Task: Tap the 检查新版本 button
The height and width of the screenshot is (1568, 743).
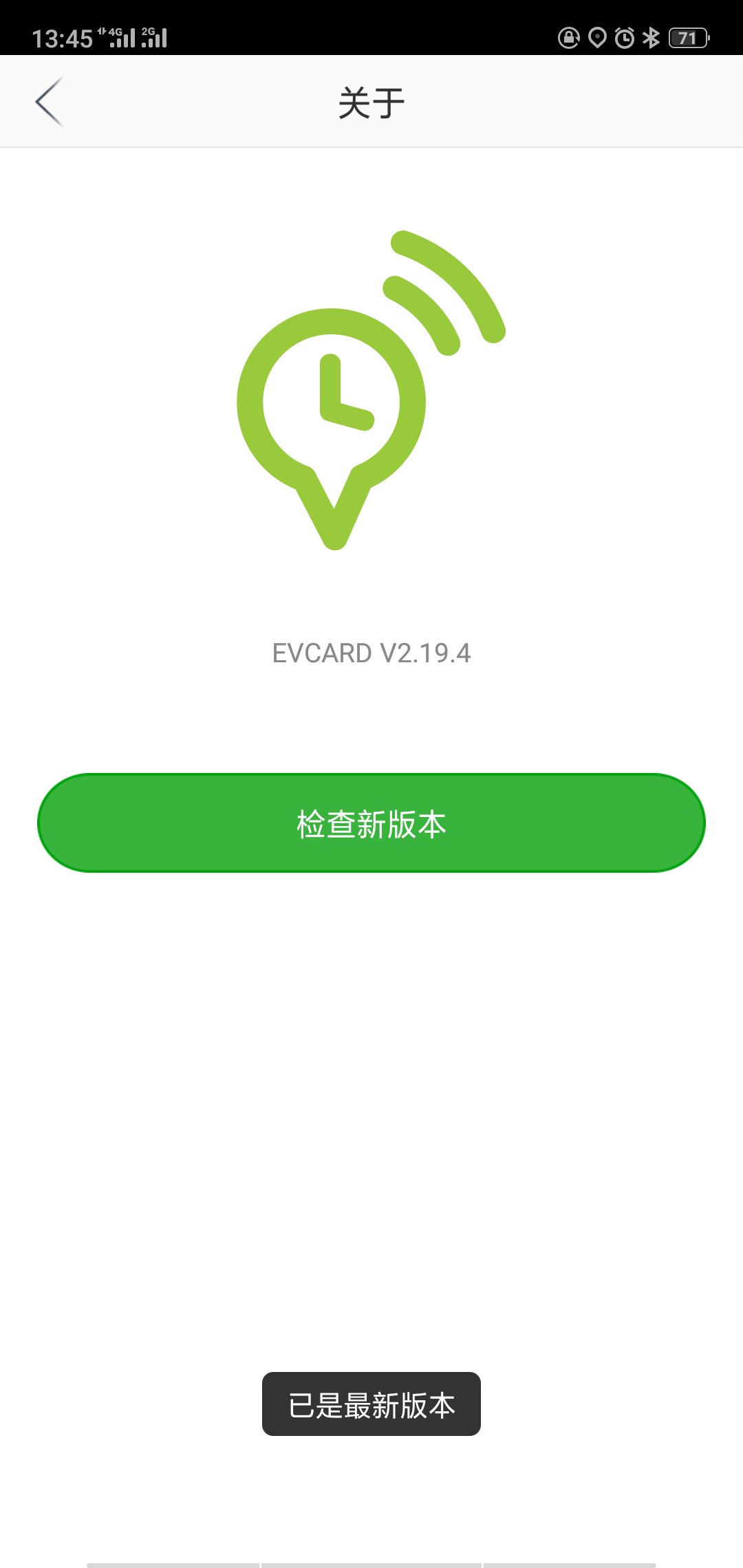Action: (x=371, y=823)
